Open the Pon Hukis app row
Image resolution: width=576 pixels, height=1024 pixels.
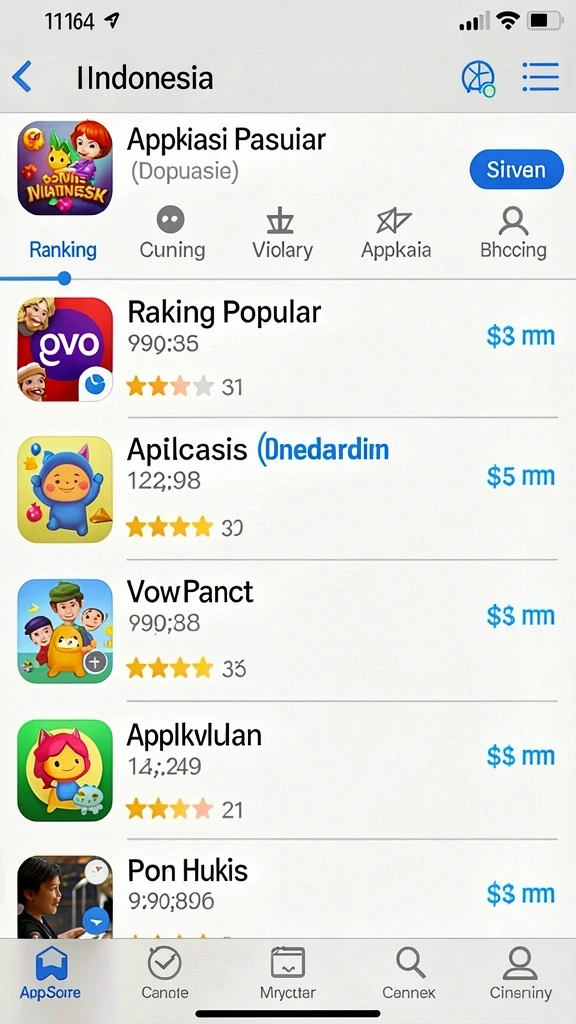click(x=288, y=893)
